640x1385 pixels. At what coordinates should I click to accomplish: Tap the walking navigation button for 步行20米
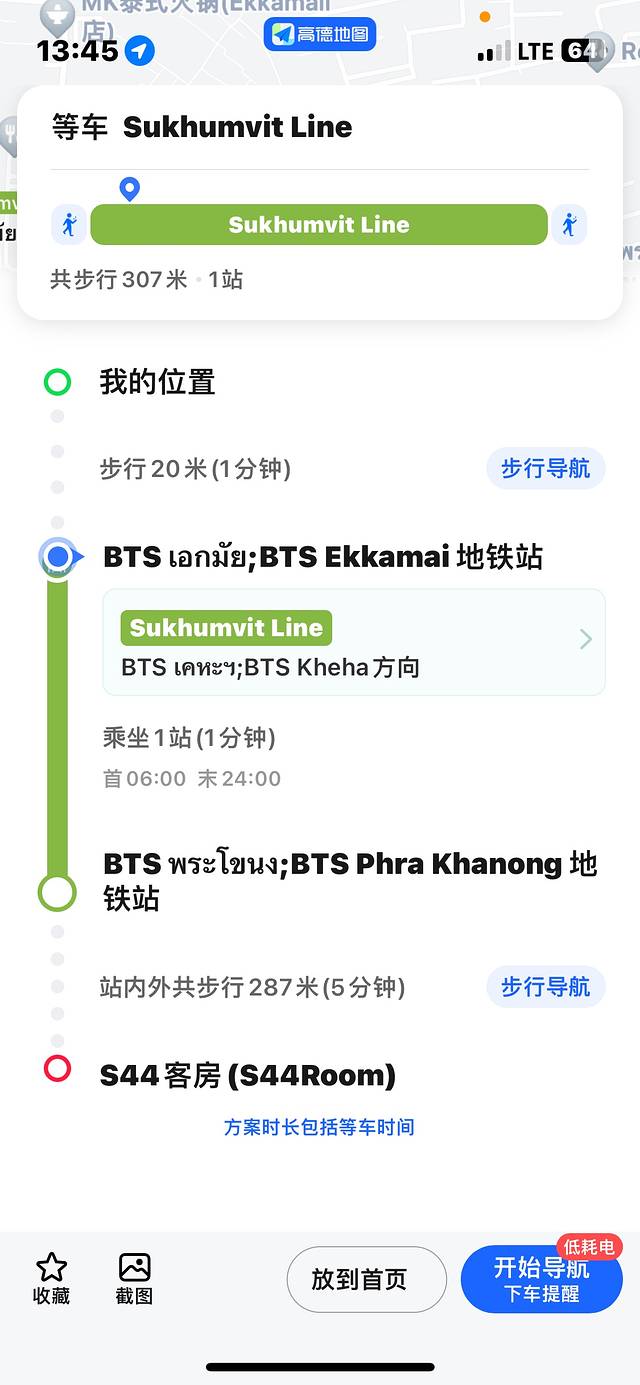(x=545, y=468)
